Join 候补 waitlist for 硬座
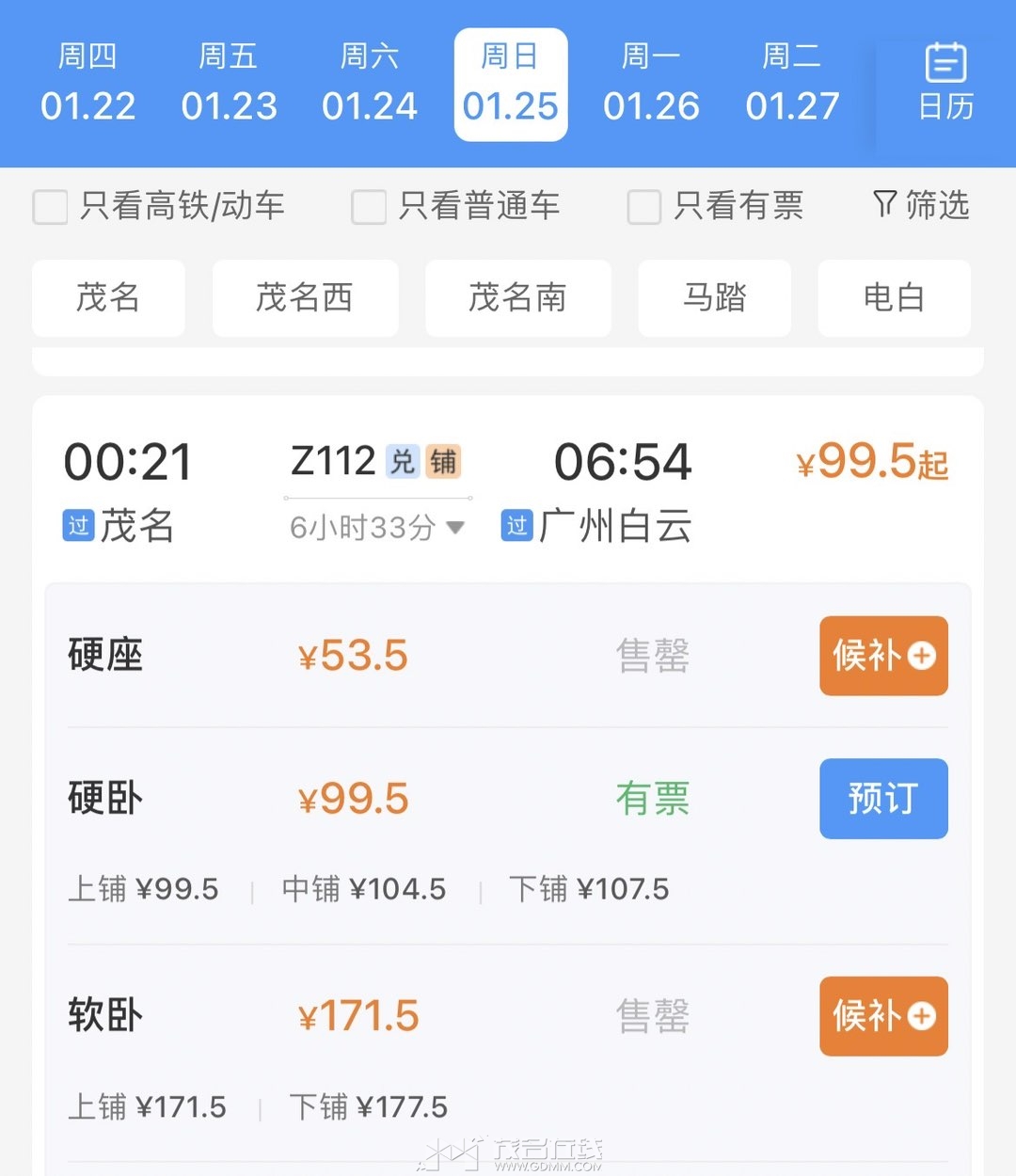Screen dimensions: 1016x1176 tap(883, 656)
